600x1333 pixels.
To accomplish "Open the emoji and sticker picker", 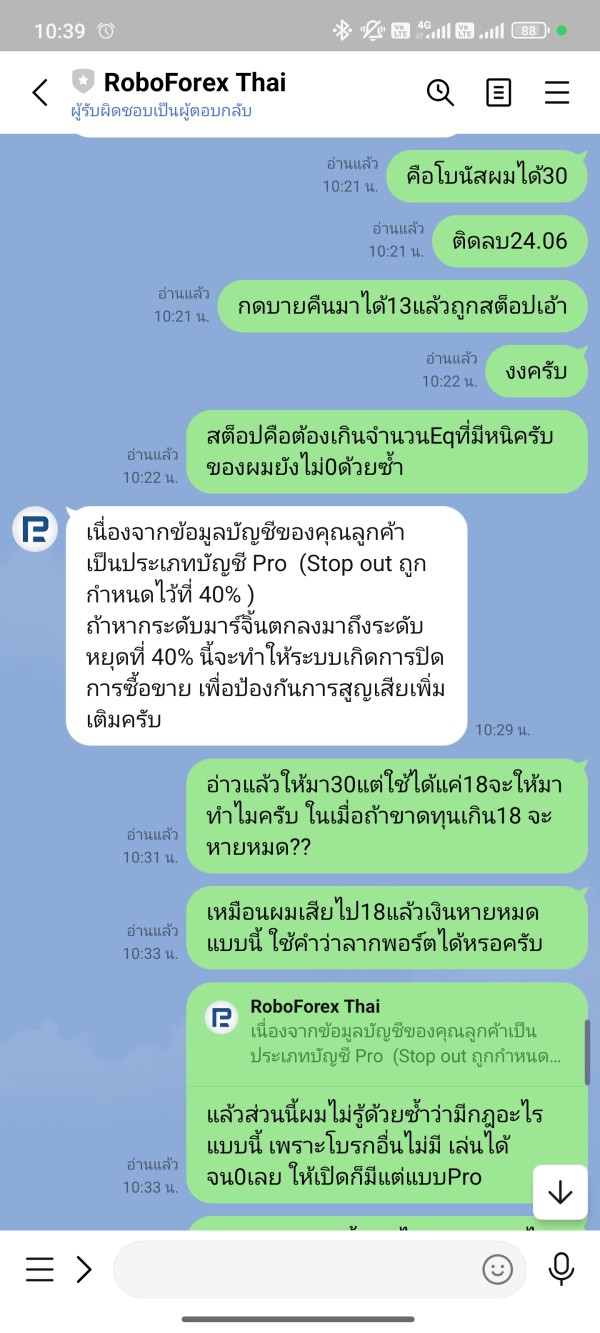I will point(497,1269).
